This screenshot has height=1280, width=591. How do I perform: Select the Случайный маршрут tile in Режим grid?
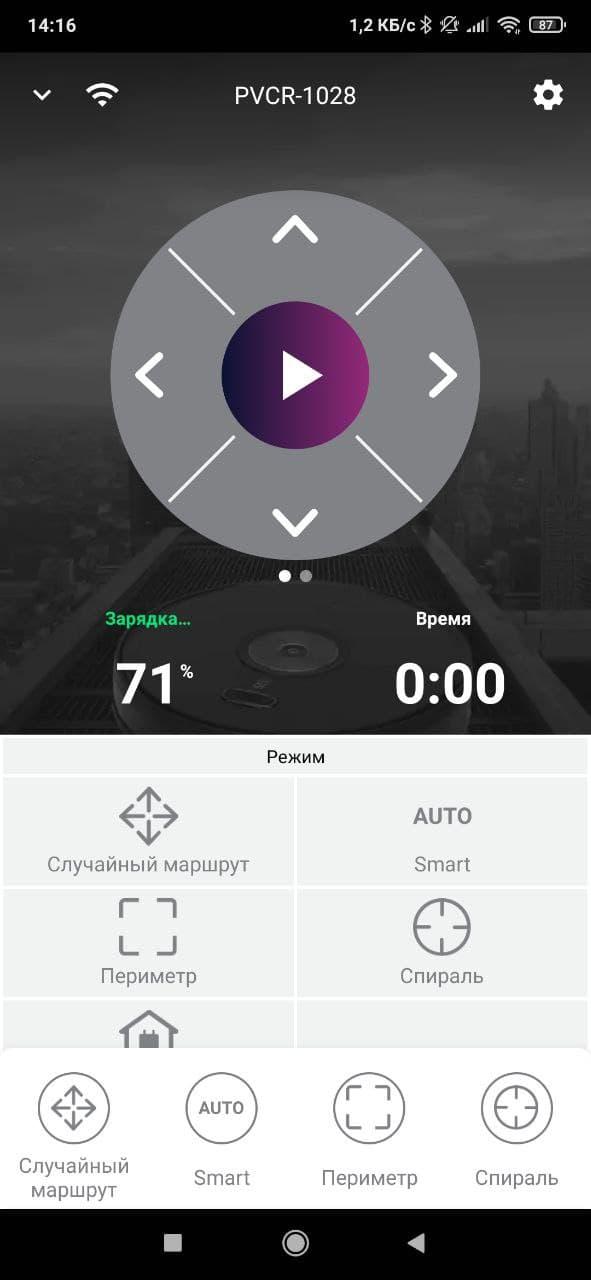point(148,831)
